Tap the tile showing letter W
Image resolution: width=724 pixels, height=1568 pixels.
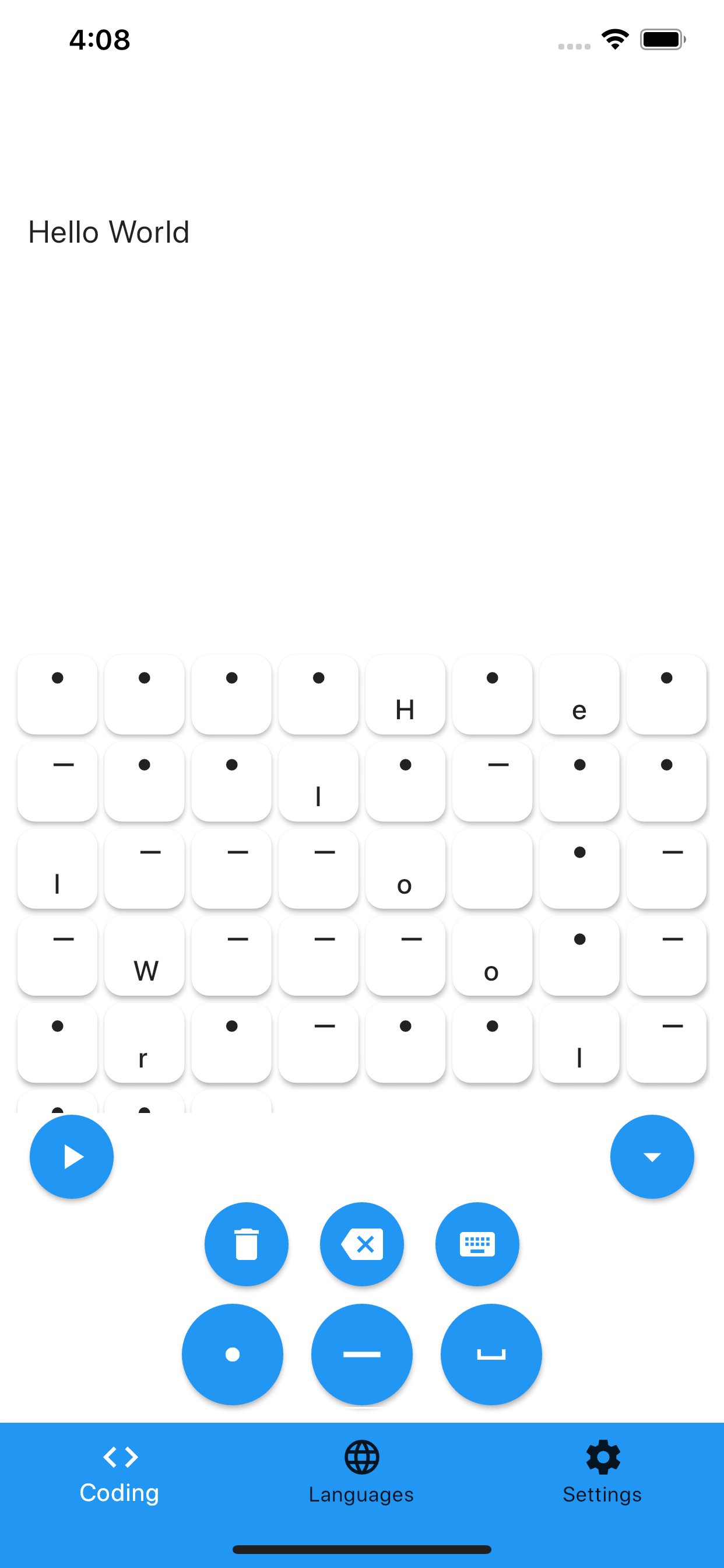(x=144, y=957)
